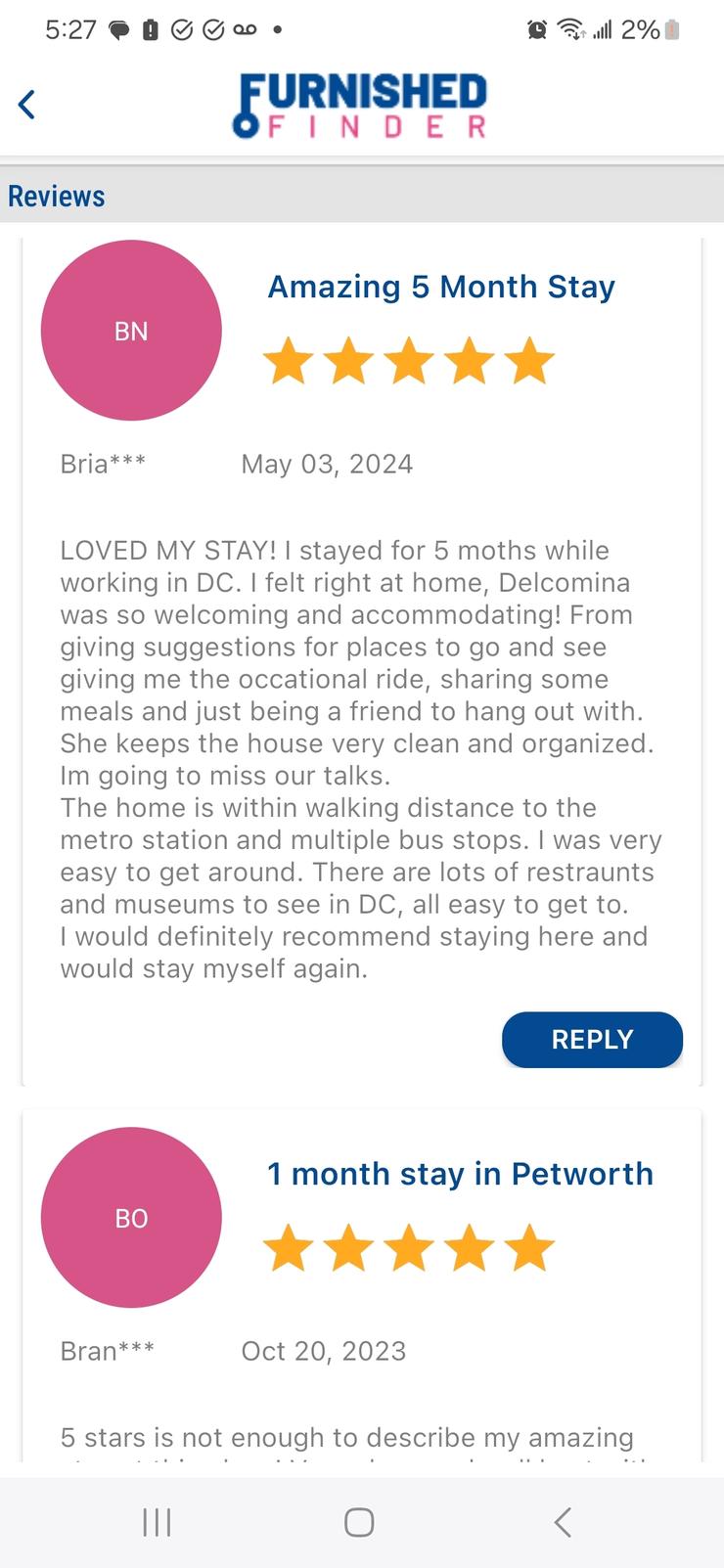Go to the home screen

[359, 1522]
